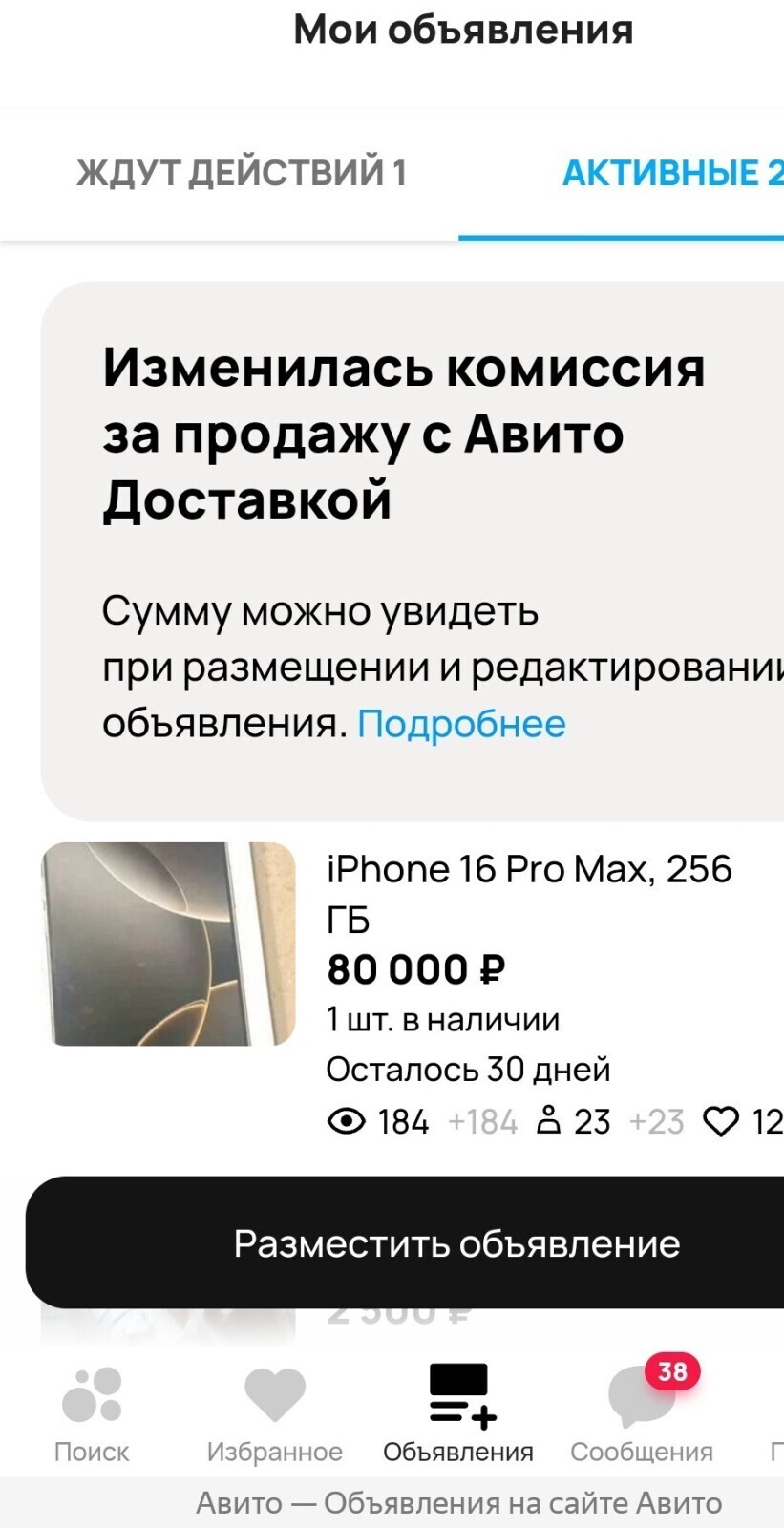Open the Подробнее link about commission

coord(461,724)
